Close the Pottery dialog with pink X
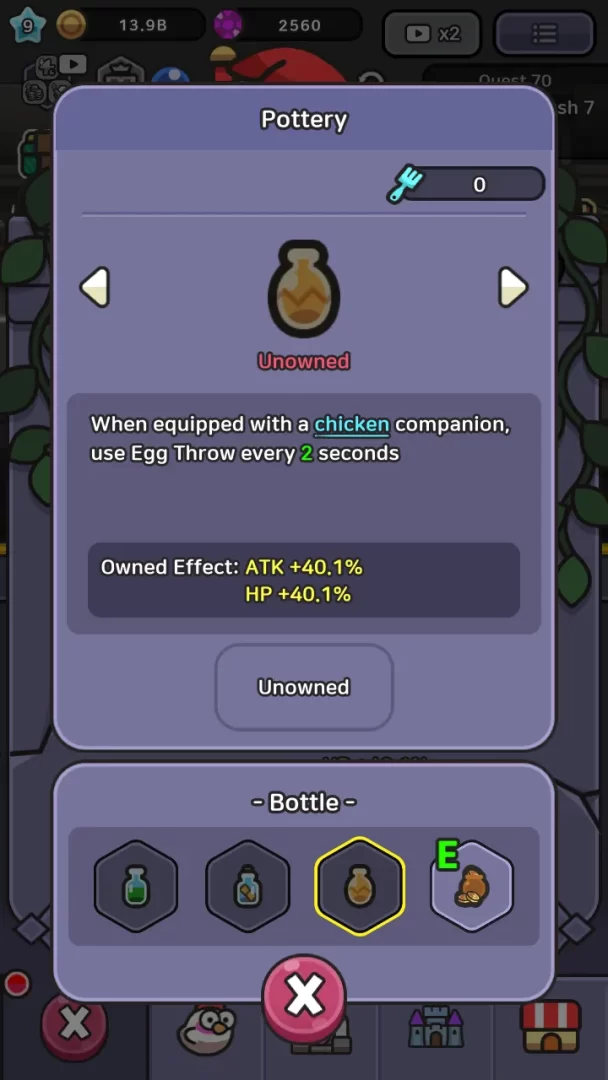This screenshot has height=1080, width=608. (304, 996)
